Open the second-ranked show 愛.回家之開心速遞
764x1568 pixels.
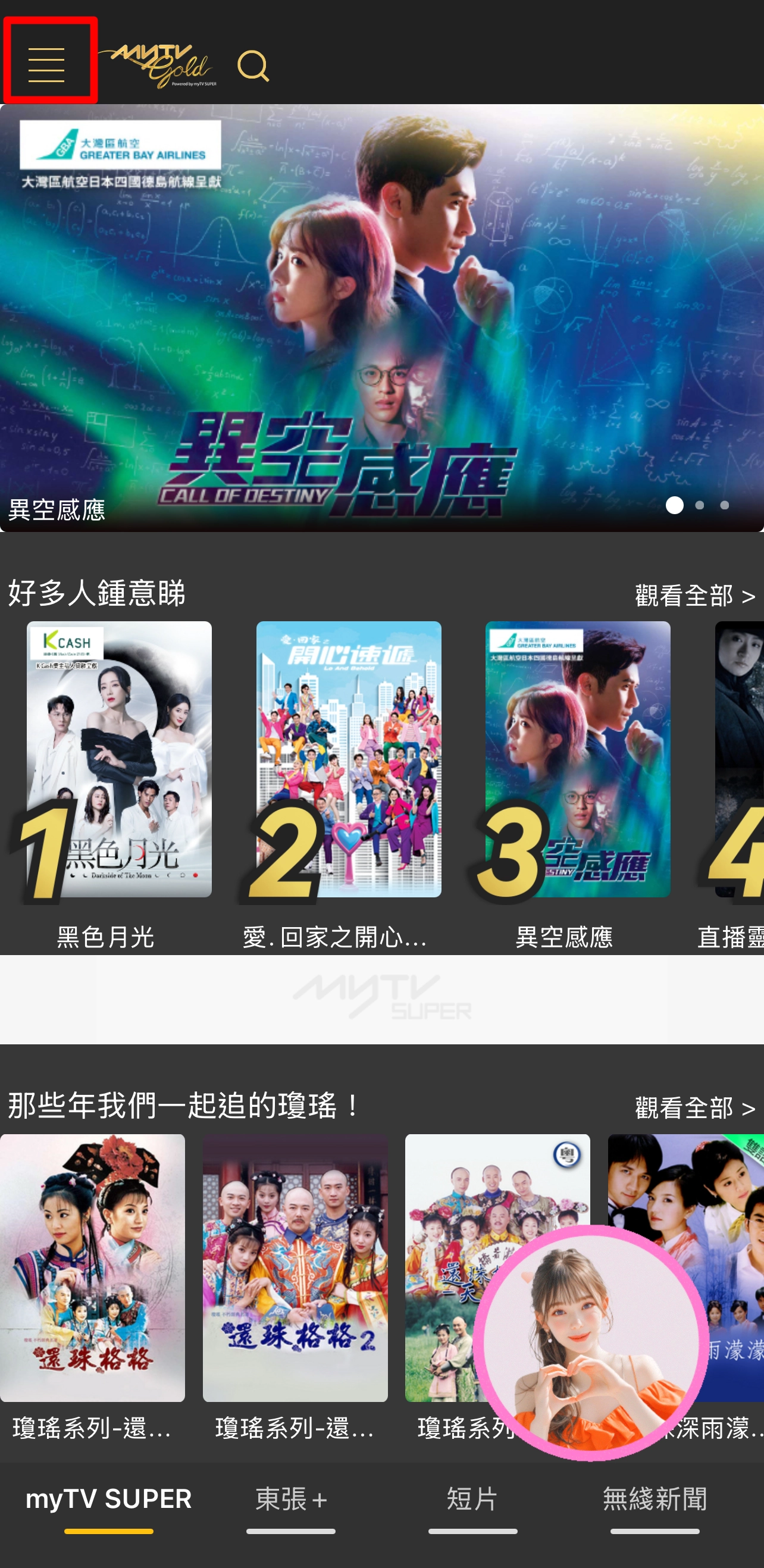pyautogui.click(x=348, y=759)
